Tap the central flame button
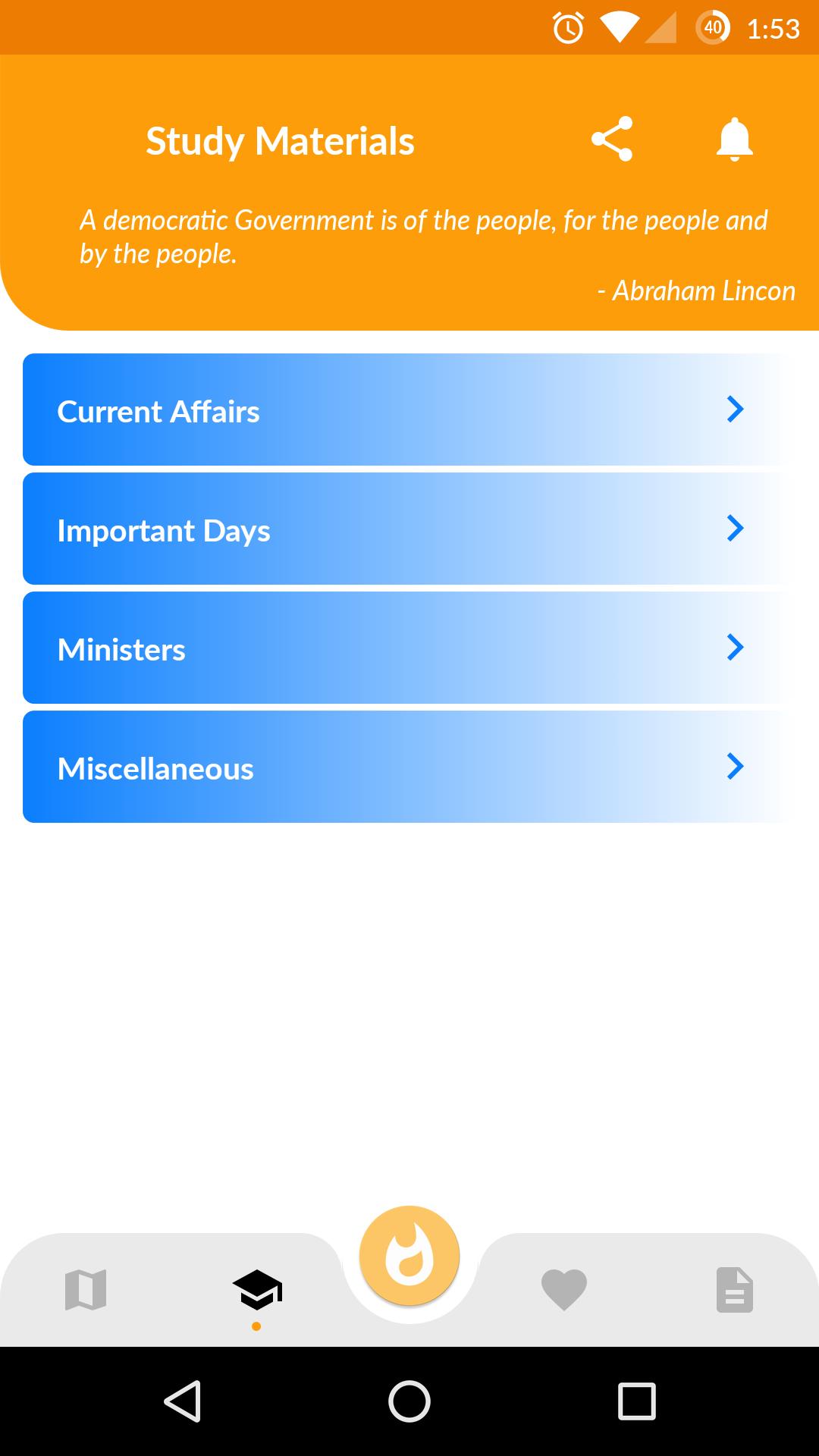The image size is (819, 1456). tap(409, 1256)
